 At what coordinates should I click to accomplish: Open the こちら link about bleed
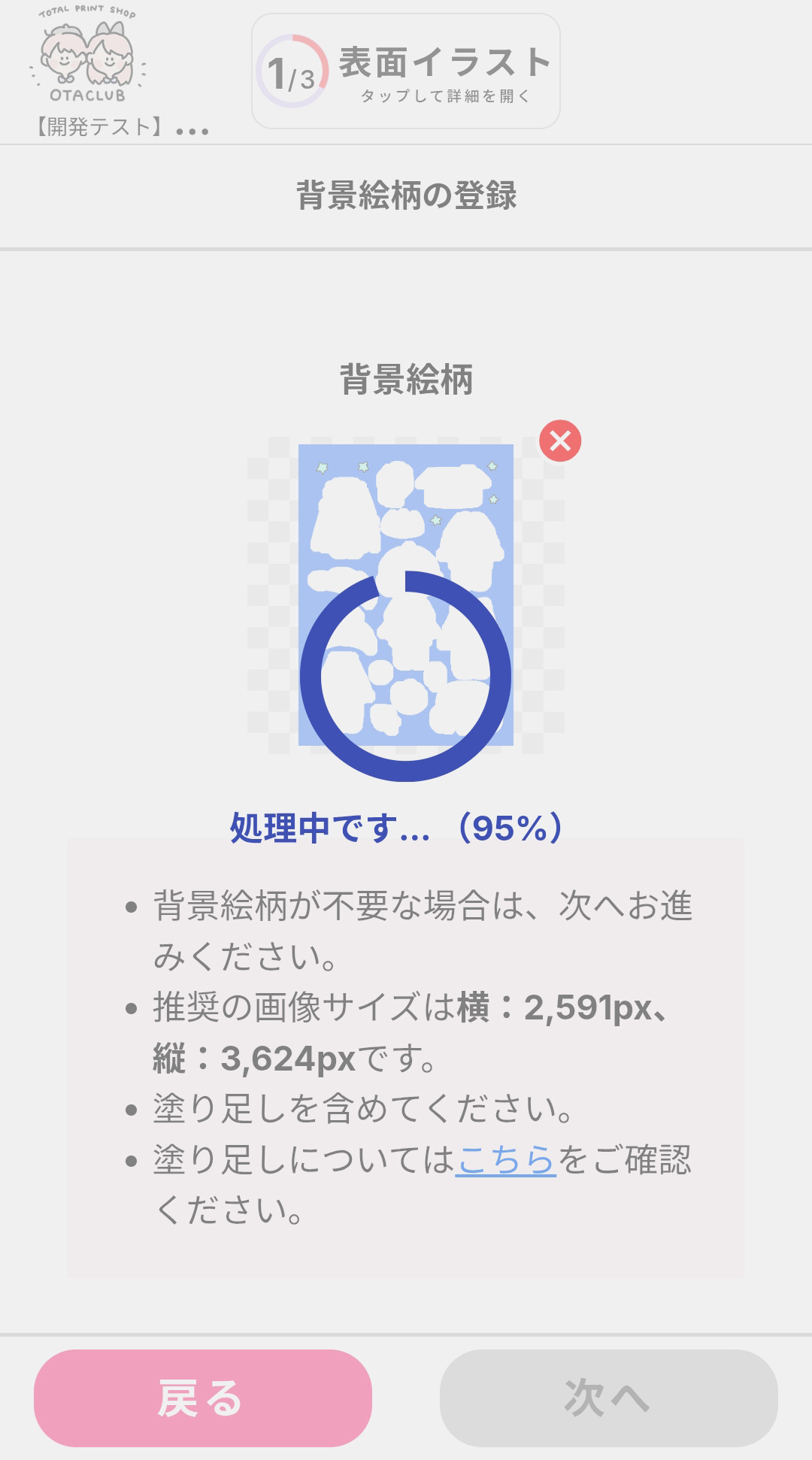point(505,1160)
